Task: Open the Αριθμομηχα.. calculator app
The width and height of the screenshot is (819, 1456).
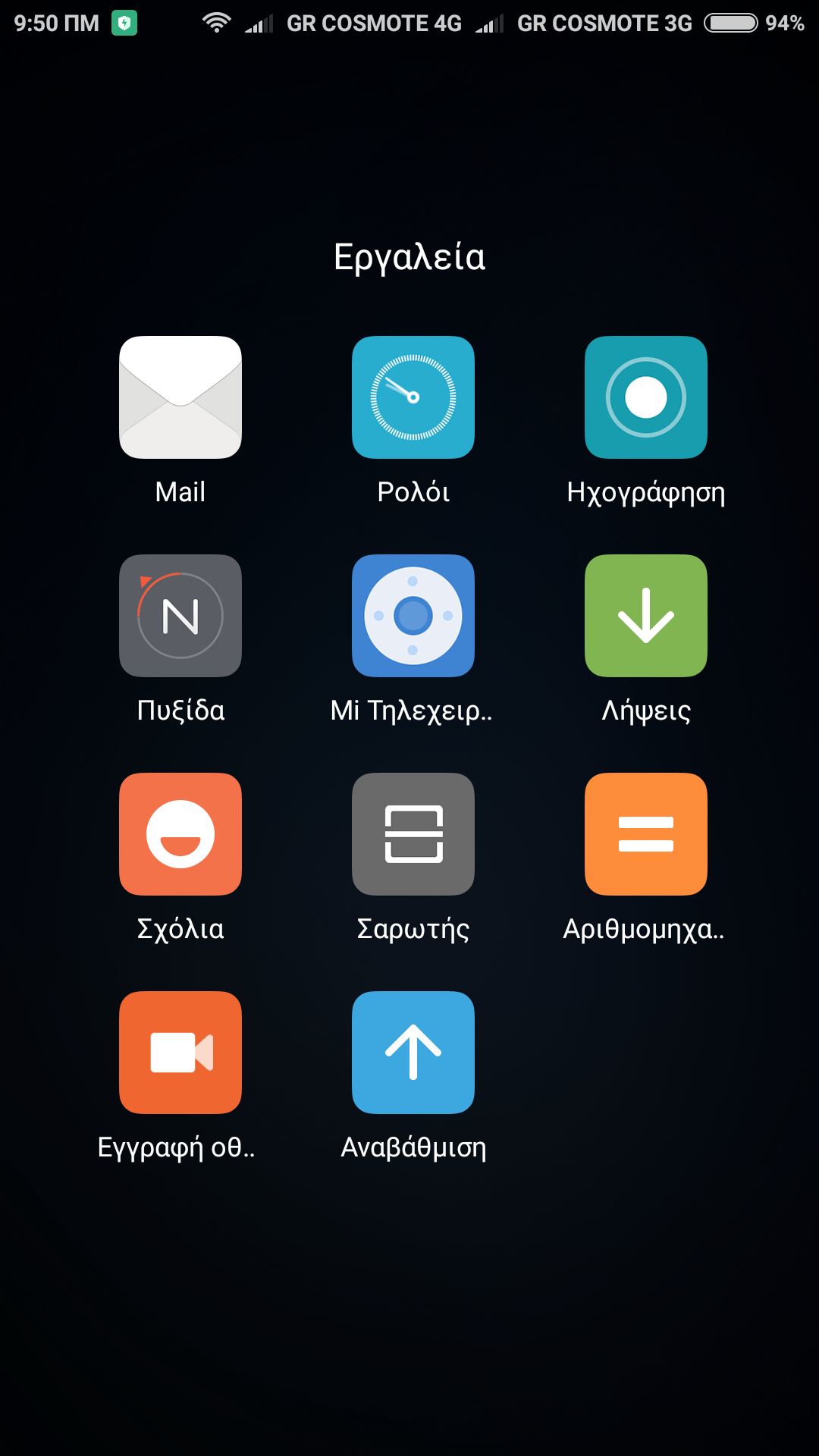Action: click(x=646, y=834)
